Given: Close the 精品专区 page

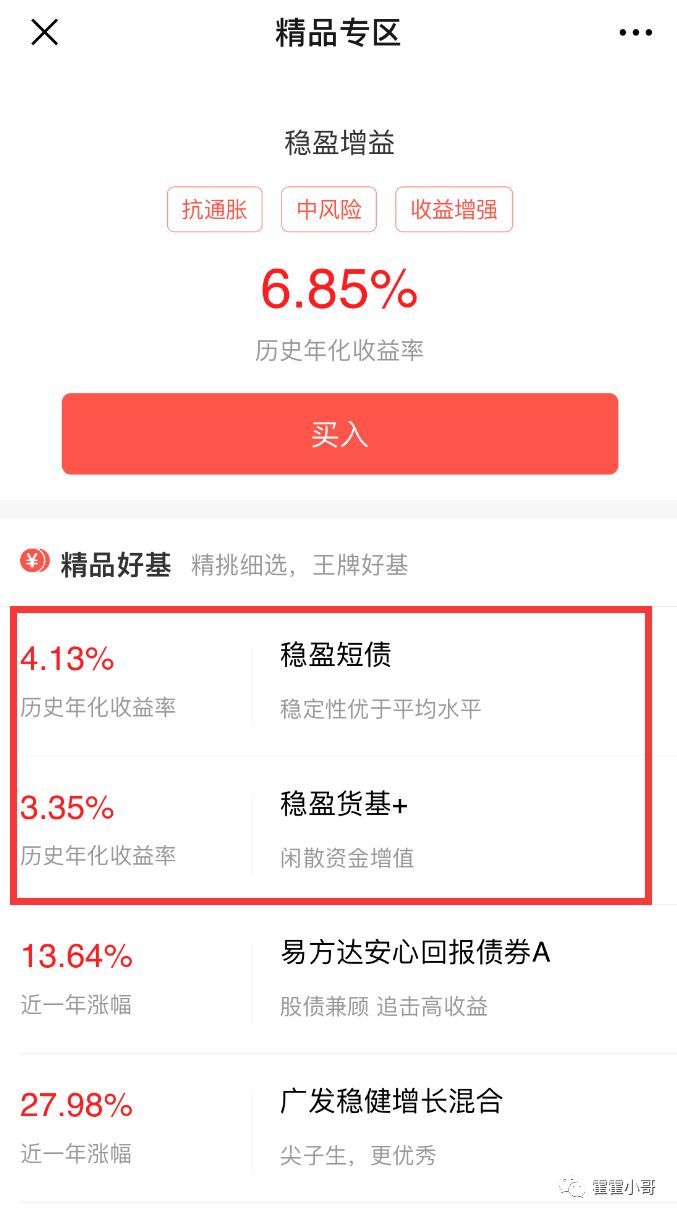Looking at the screenshot, I should point(45,33).
